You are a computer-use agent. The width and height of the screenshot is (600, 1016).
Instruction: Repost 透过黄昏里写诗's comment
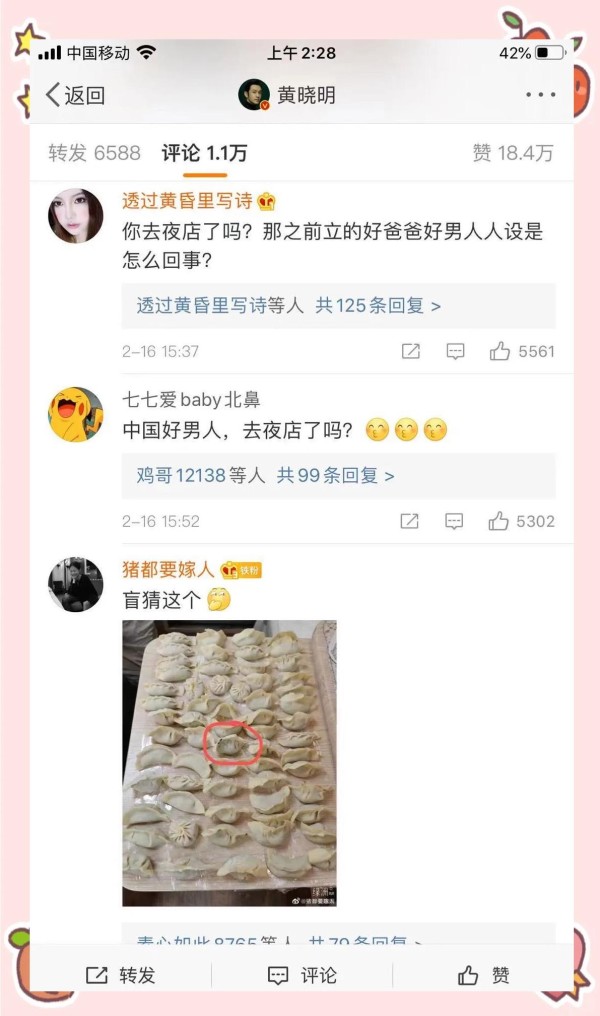point(410,351)
